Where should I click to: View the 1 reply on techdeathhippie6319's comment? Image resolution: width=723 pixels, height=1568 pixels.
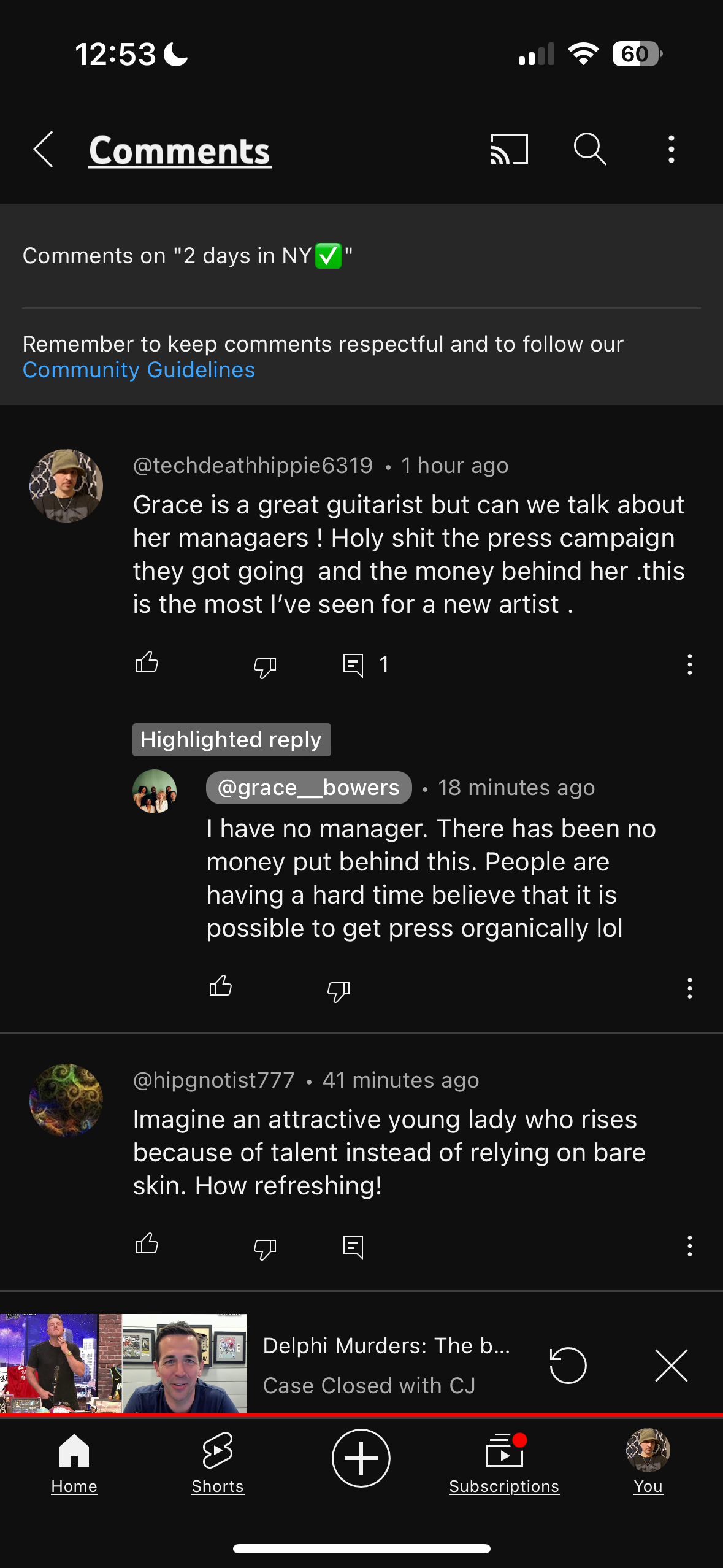365,664
